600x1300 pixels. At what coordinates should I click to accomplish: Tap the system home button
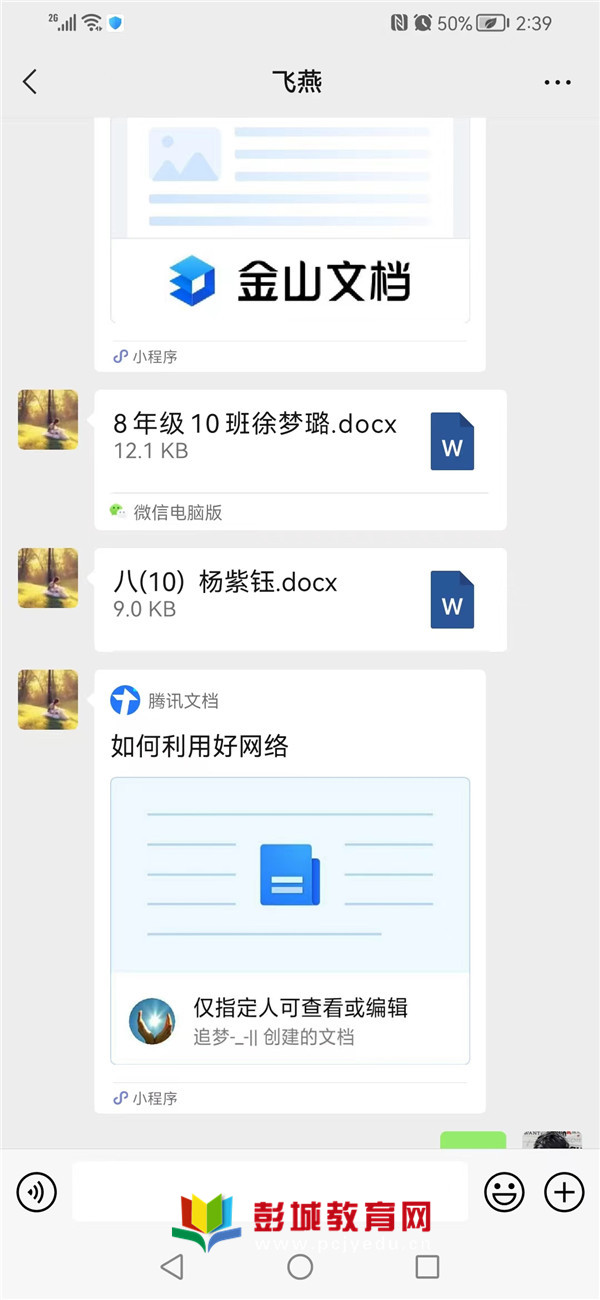coord(300,1267)
